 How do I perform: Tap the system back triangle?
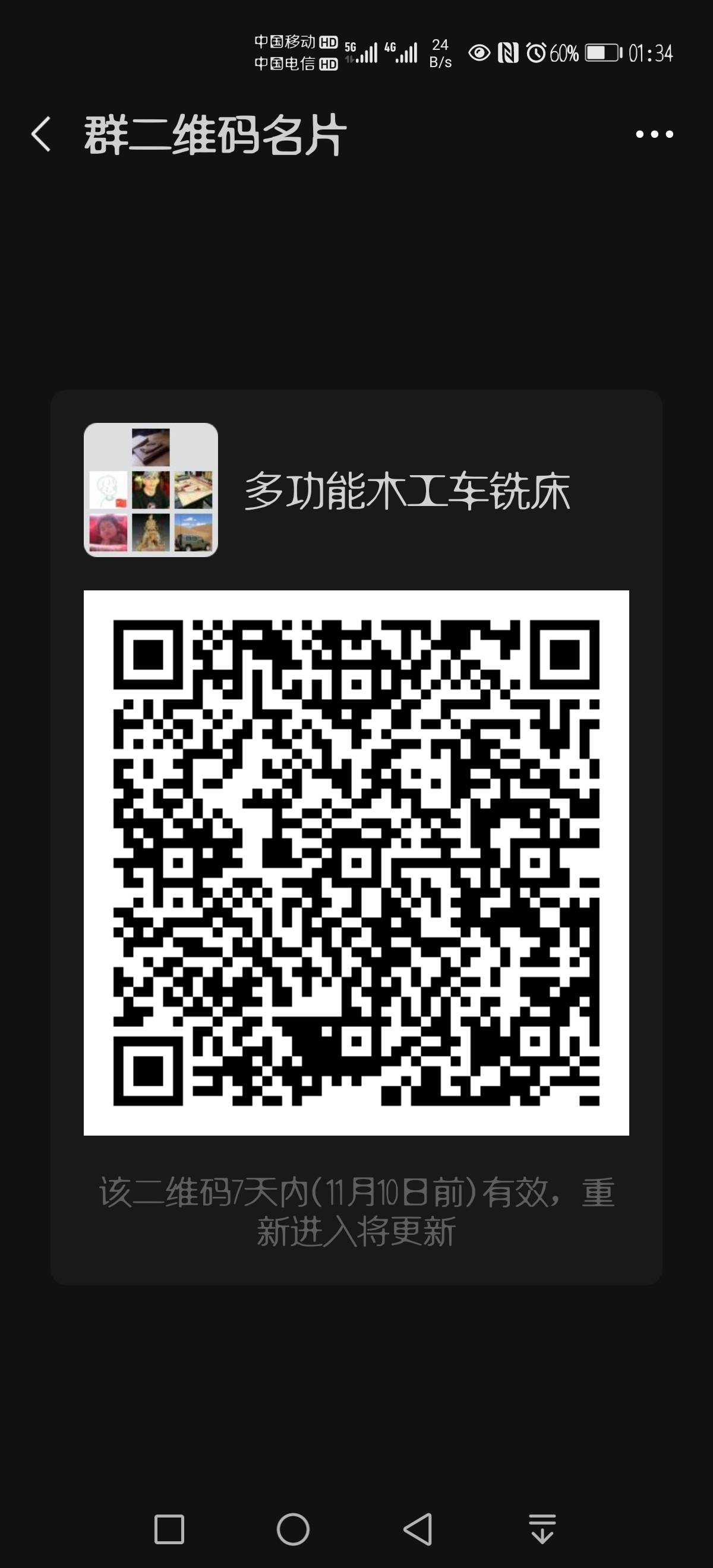point(418,1529)
